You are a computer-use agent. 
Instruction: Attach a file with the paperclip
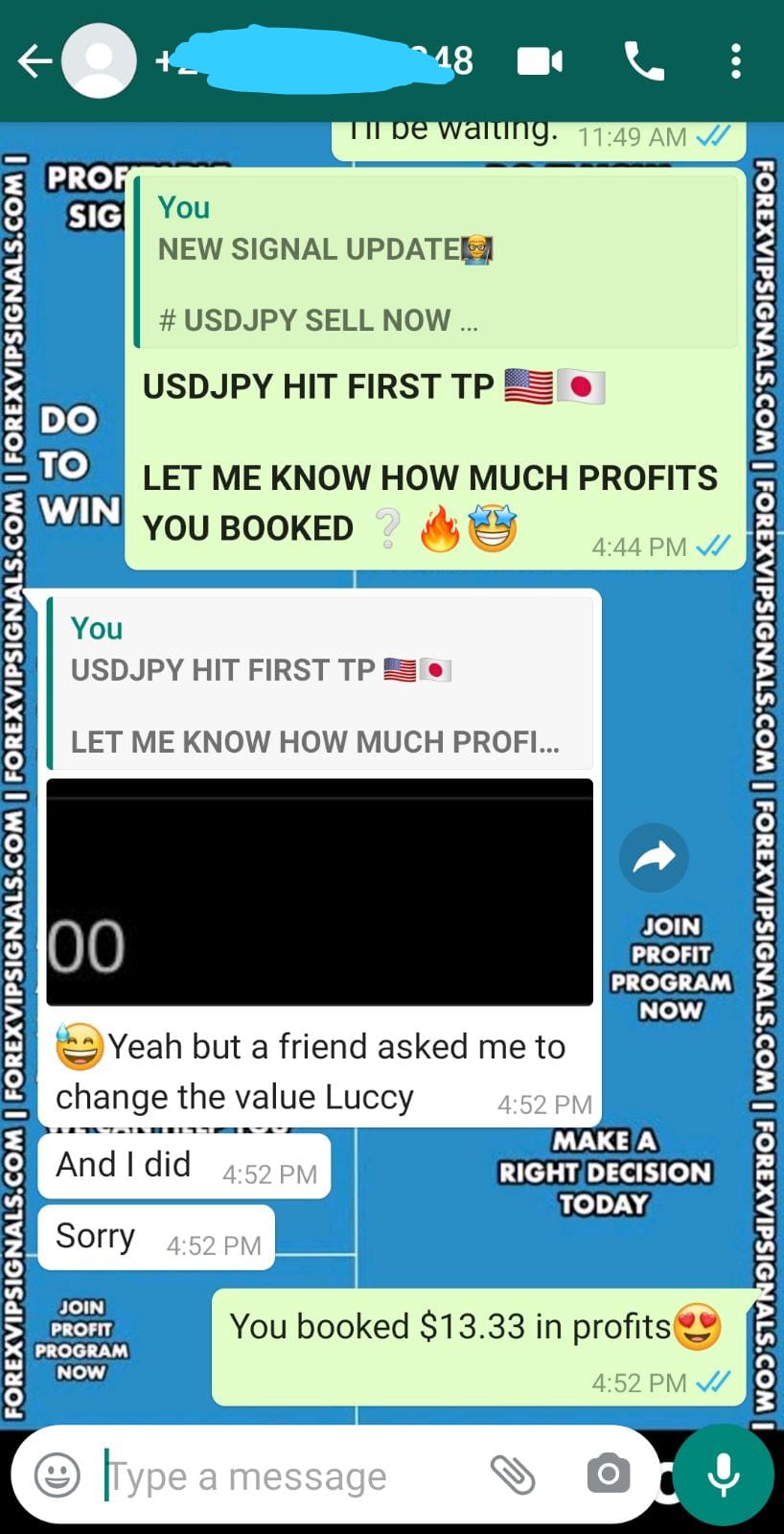[x=513, y=1476]
